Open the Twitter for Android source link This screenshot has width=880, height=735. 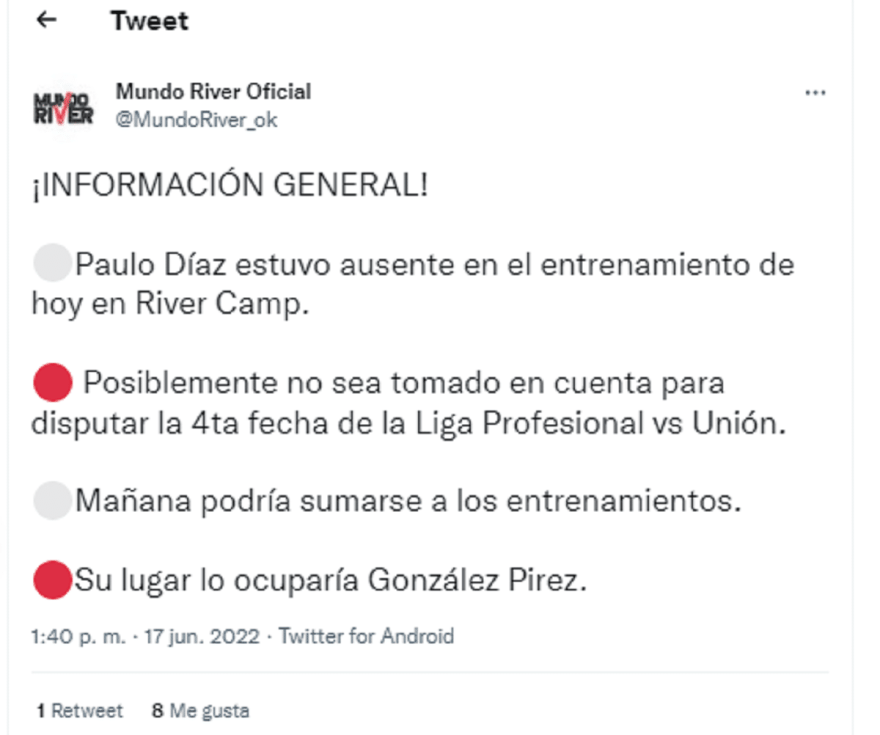click(365, 636)
